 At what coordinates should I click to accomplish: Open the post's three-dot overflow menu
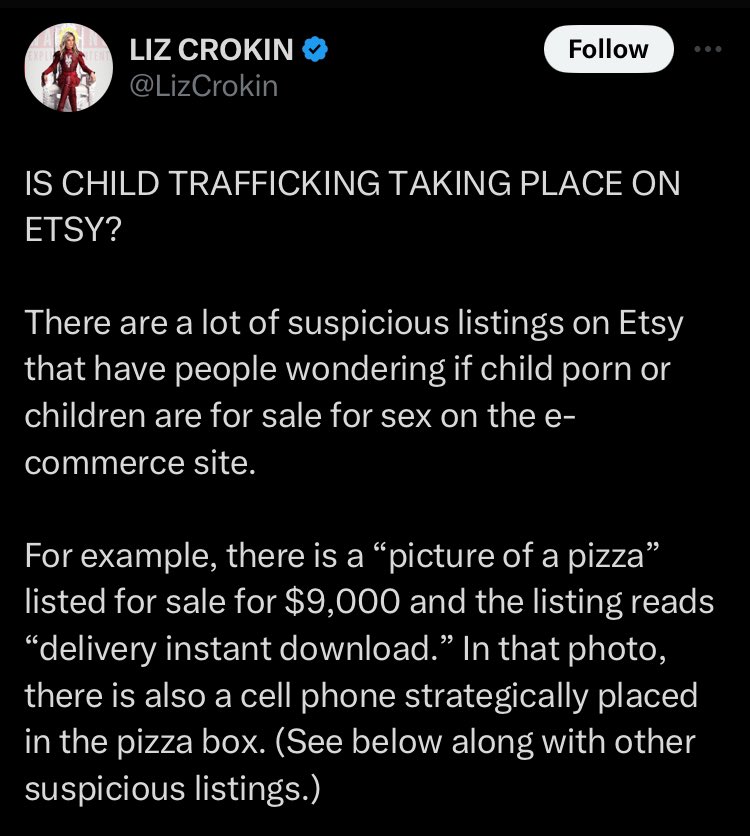(x=707, y=49)
